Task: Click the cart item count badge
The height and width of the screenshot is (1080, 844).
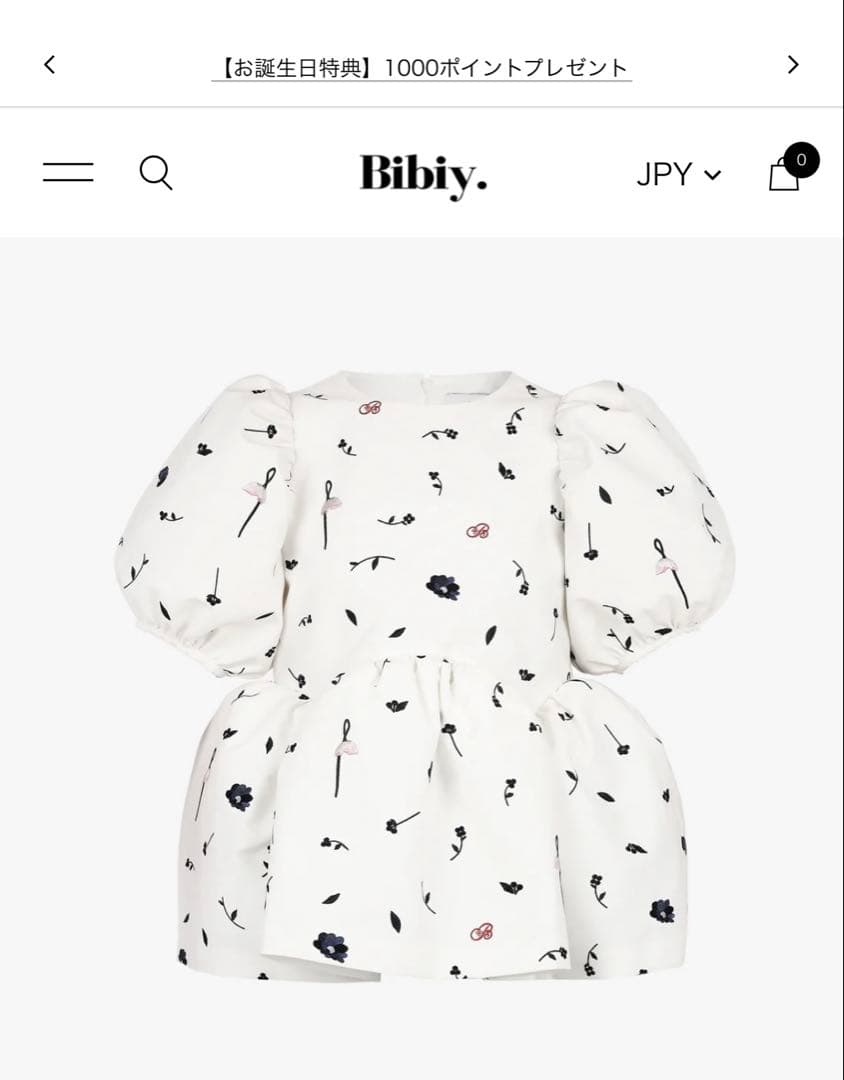Action: tap(798, 158)
